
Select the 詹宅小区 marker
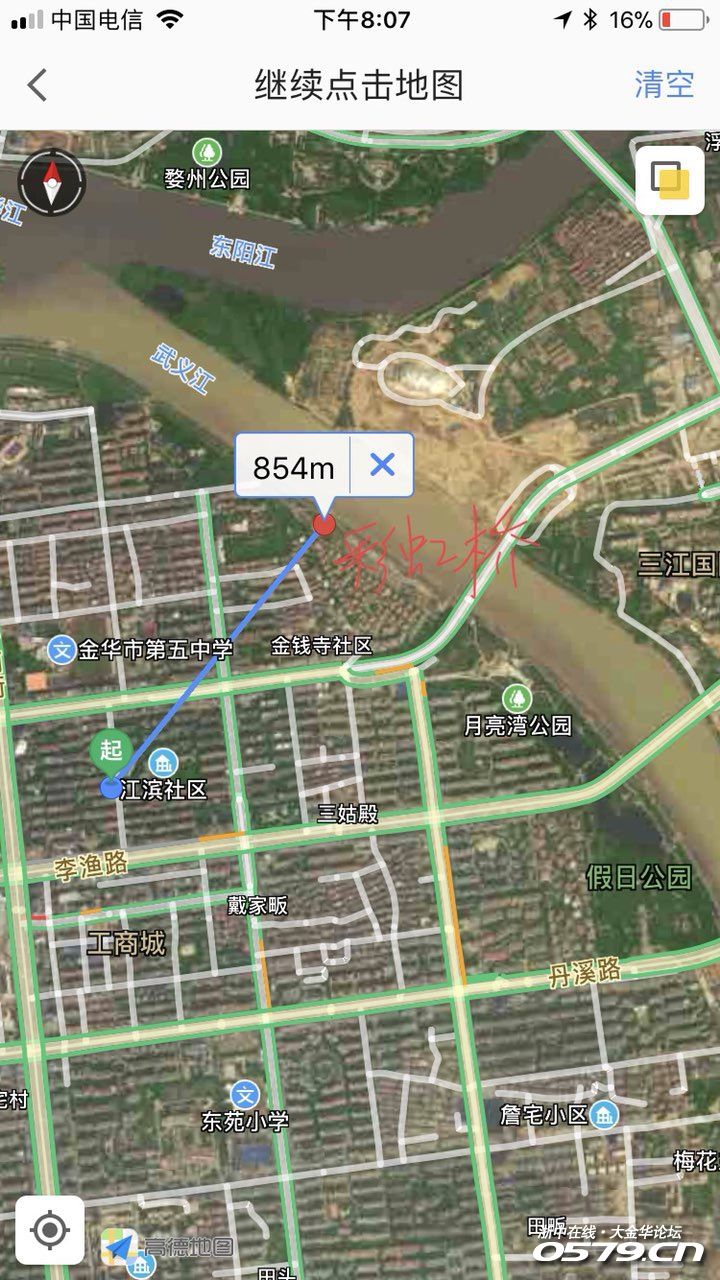604,1114
